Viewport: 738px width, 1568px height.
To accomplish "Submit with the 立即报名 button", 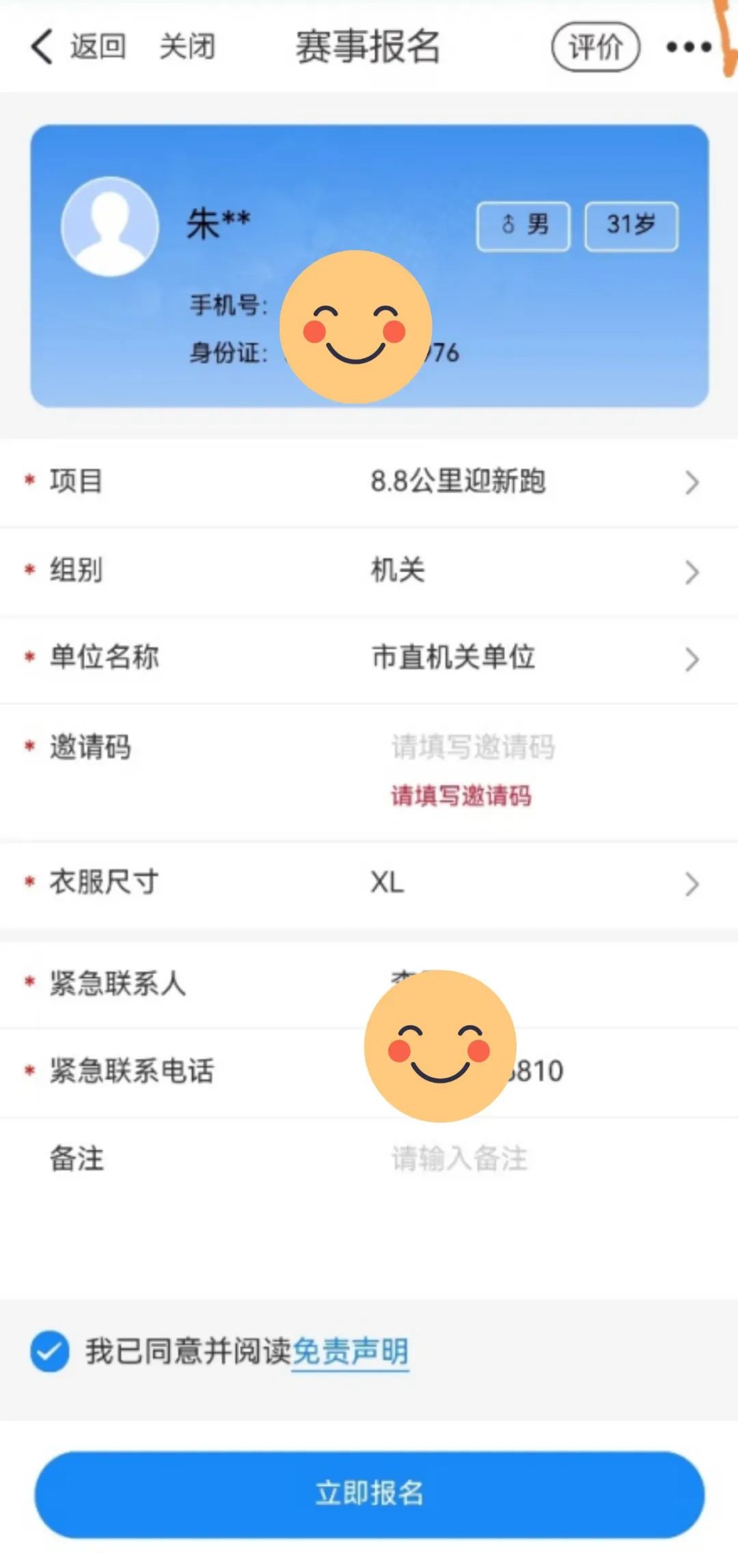I will 369,1493.
